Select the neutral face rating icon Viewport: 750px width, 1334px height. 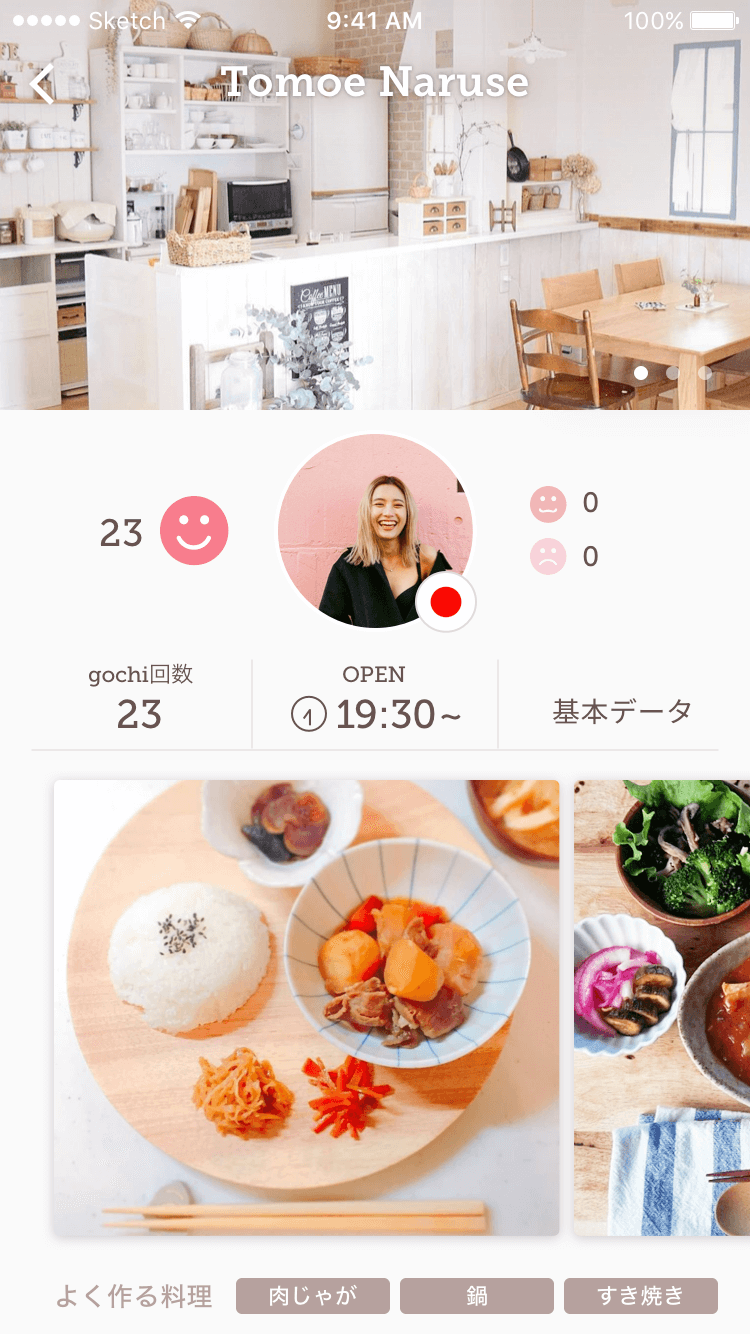click(548, 504)
